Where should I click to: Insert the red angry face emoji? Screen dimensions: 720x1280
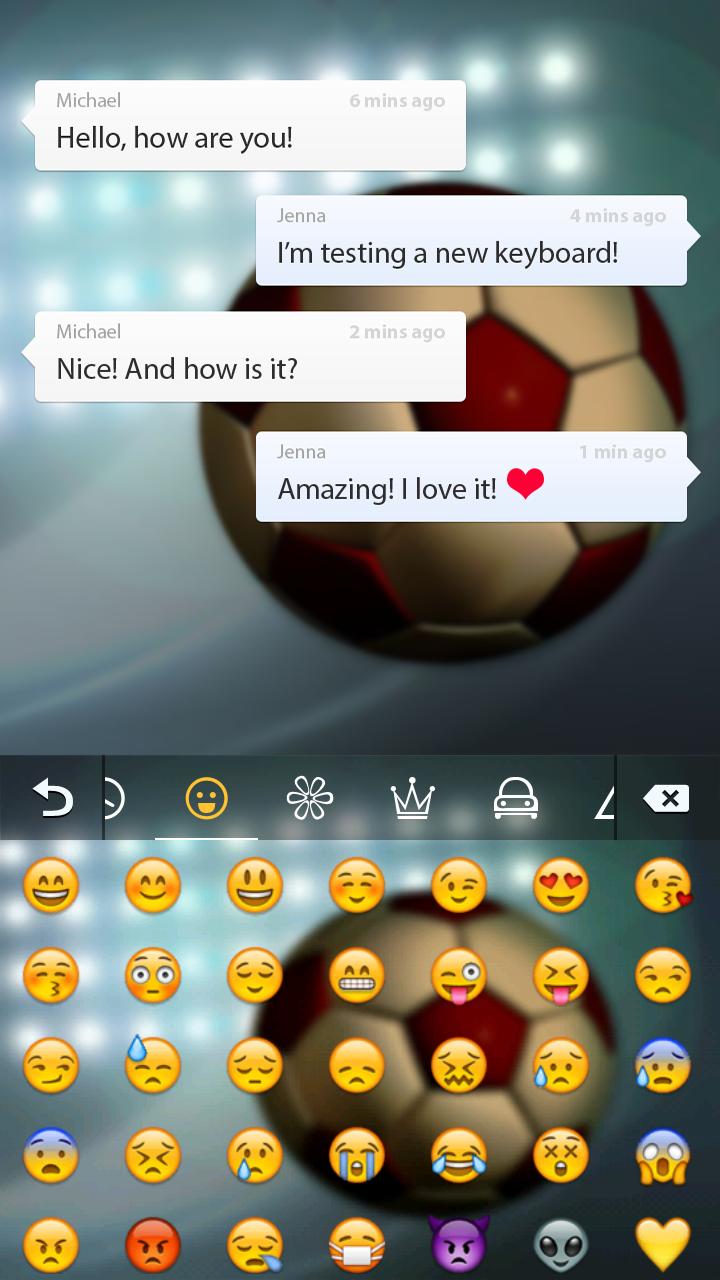(x=153, y=1244)
